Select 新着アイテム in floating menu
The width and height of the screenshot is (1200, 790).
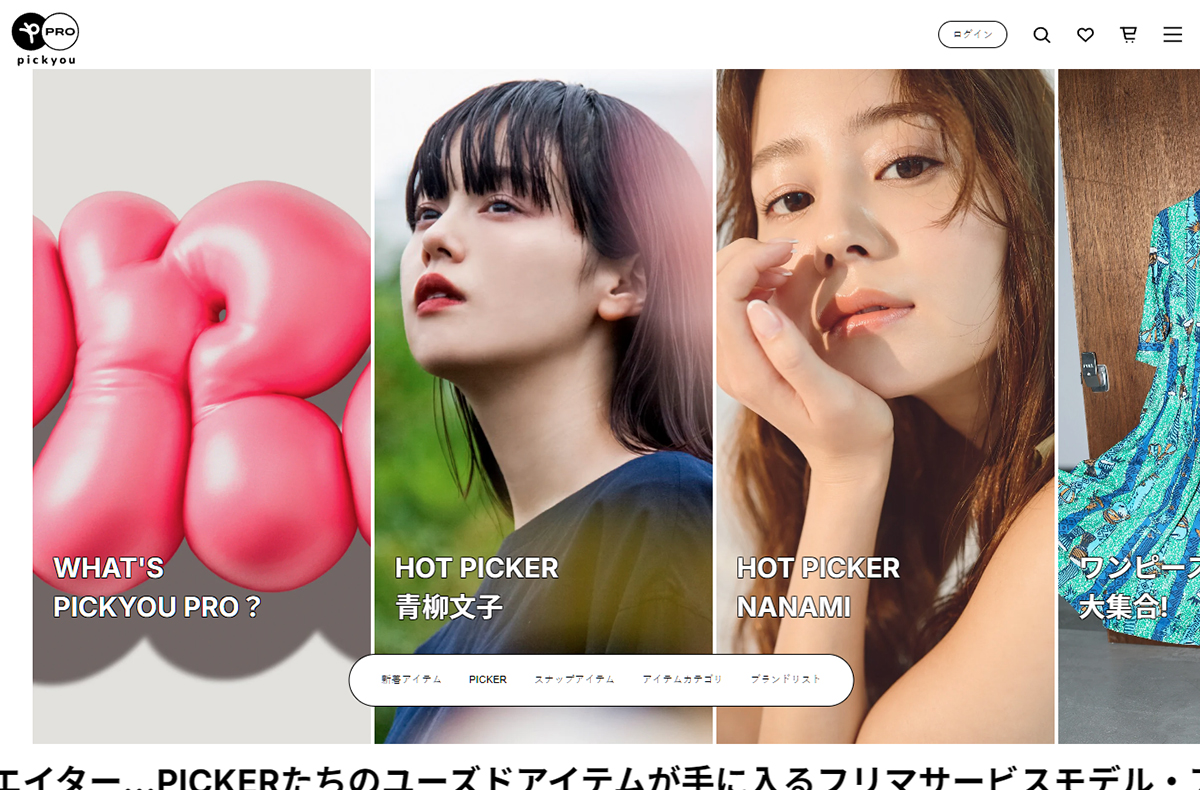click(x=411, y=679)
